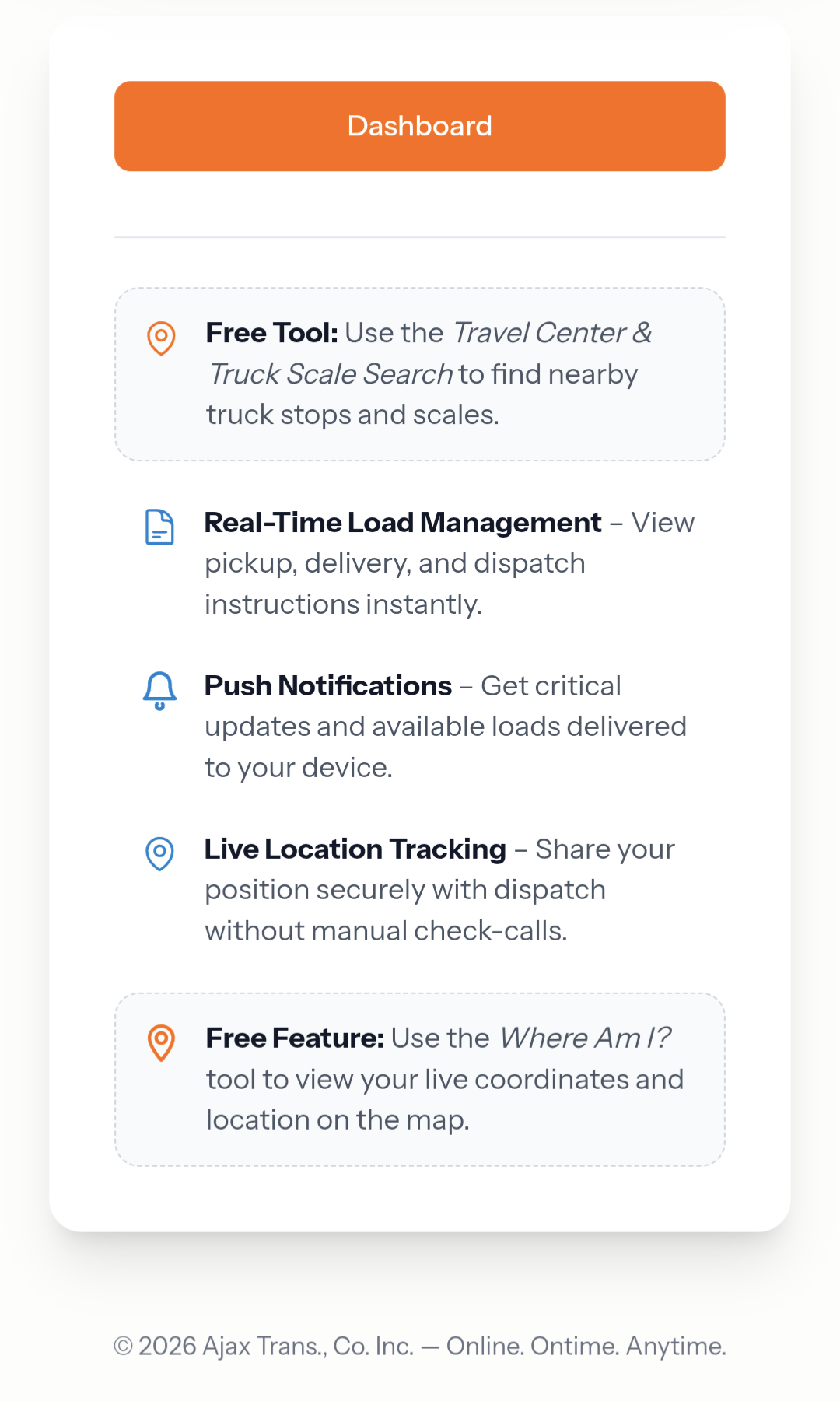Click the Free Tool dashed card
840x1401 pixels.
pyautogui.click(x=419, y=373)
